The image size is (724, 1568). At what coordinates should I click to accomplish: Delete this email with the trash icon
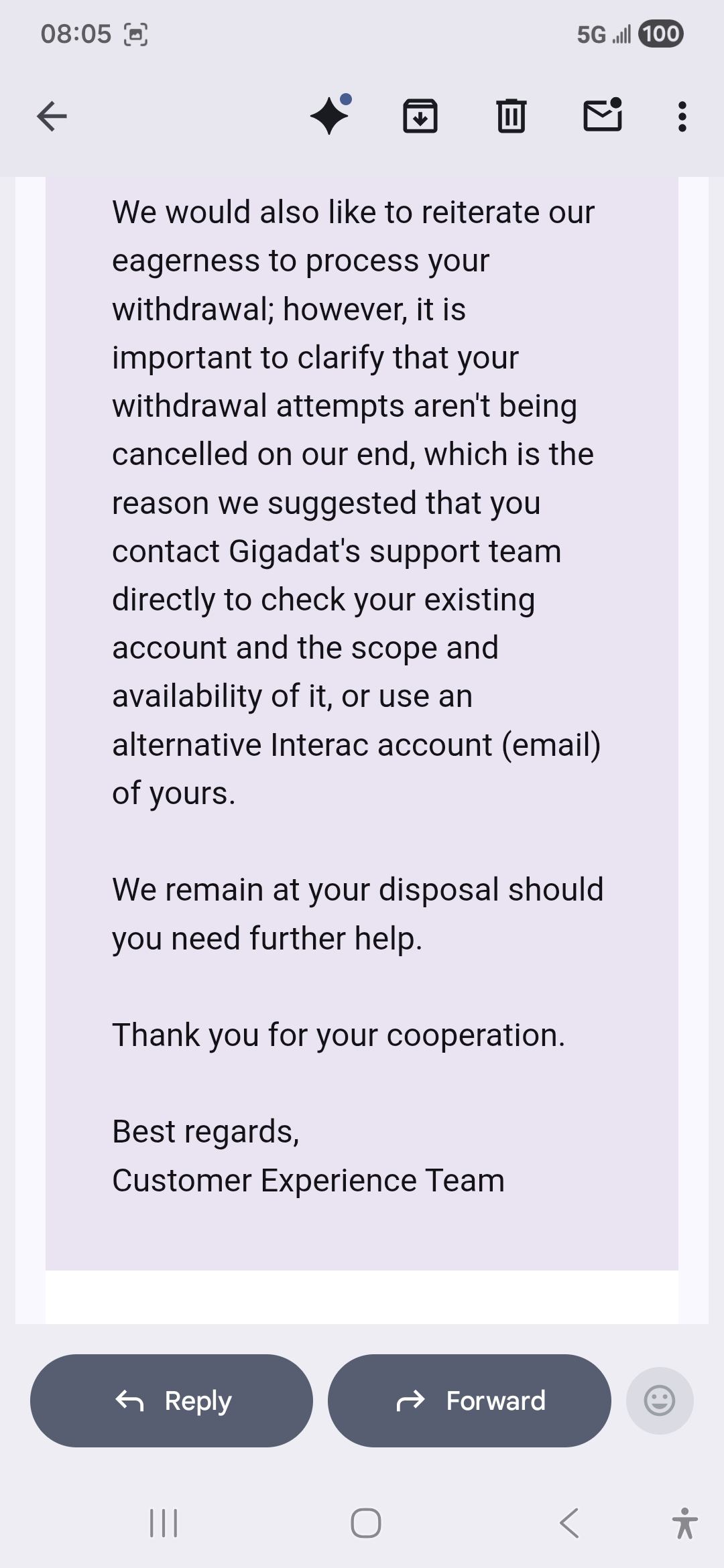pyautogui.click(x=511, y=116)
